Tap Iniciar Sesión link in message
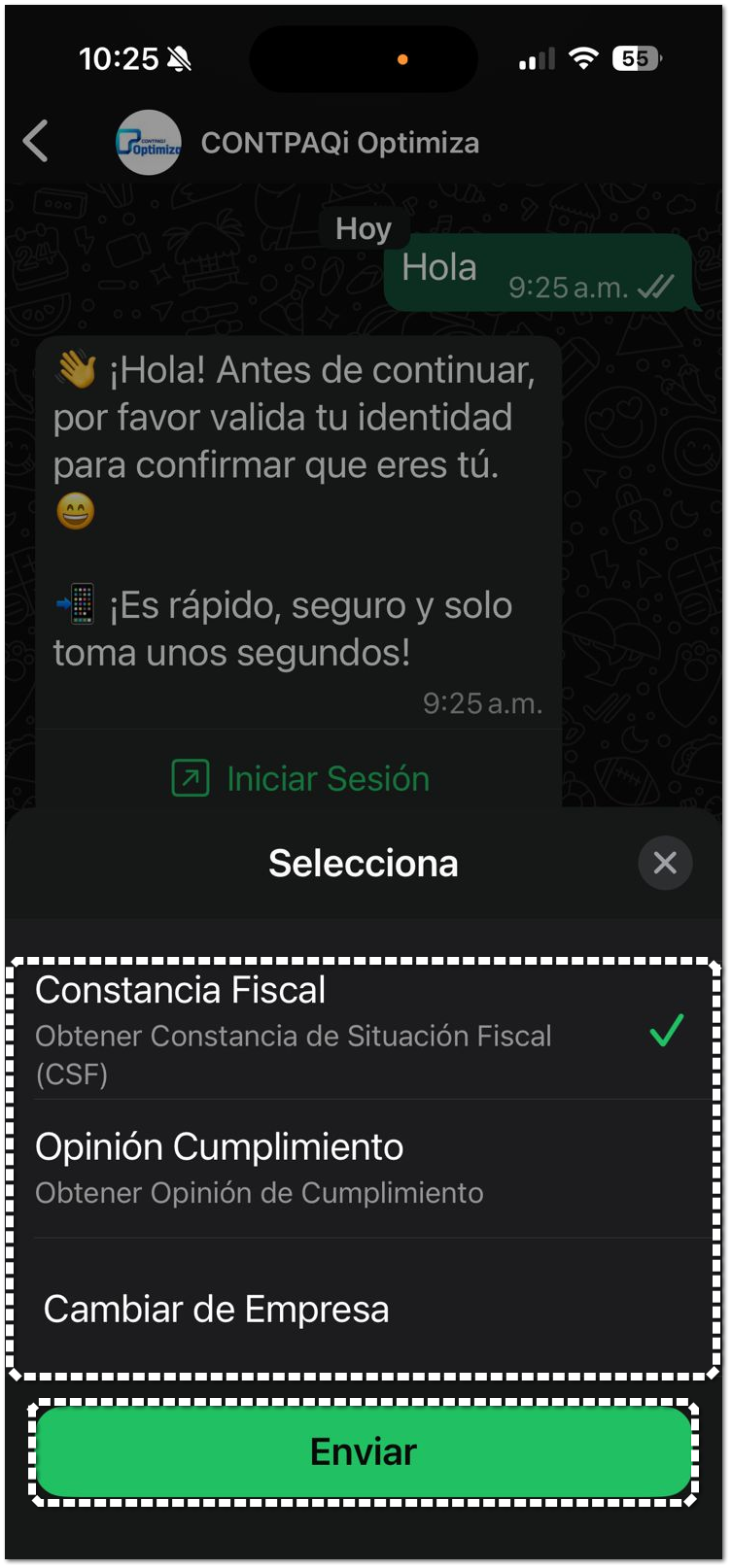This screenshot has height=1568, width=732. 301,778
